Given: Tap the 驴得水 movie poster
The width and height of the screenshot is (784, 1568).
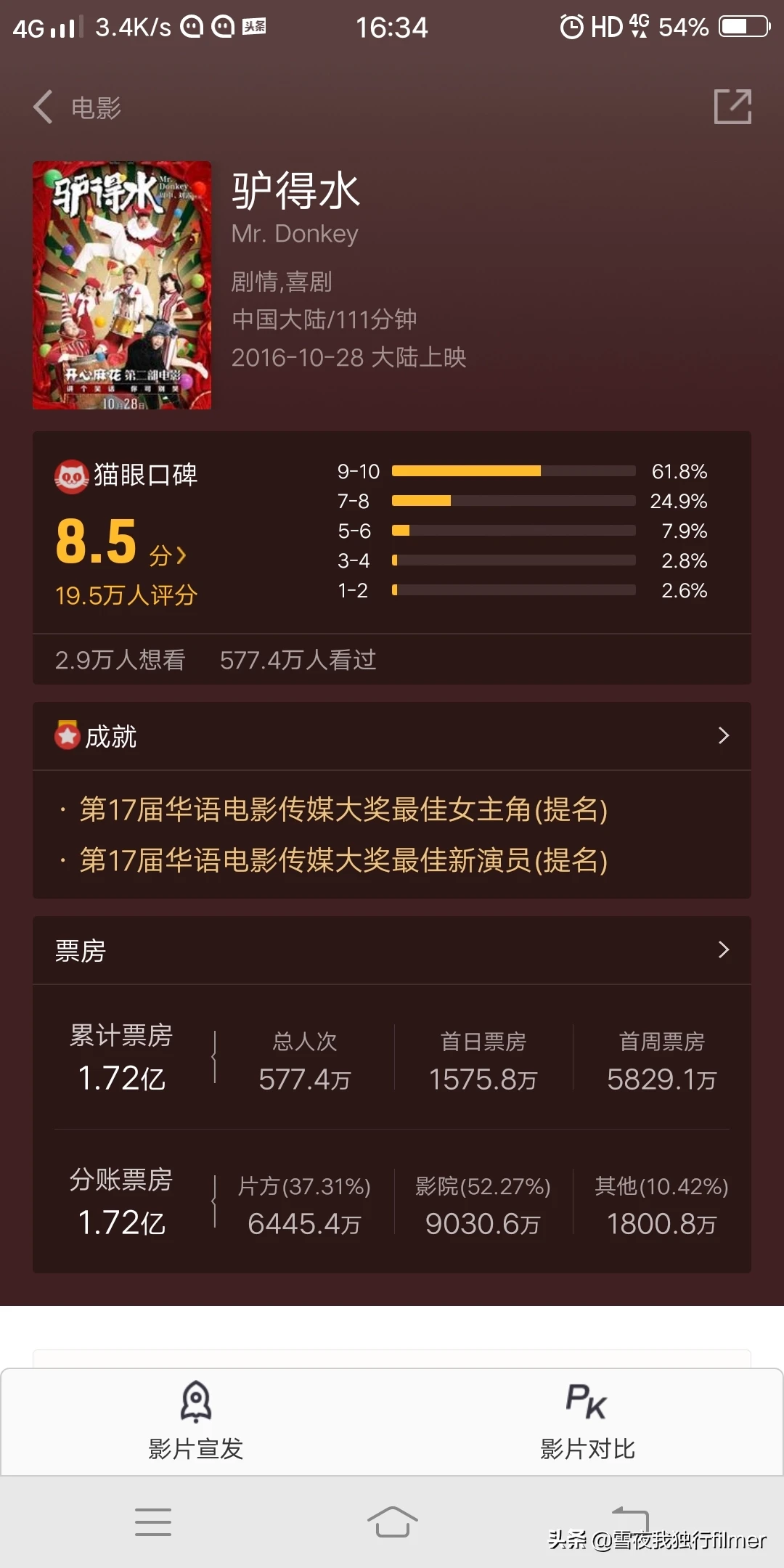Looking at the screenshot, I should tap(121, 285).
